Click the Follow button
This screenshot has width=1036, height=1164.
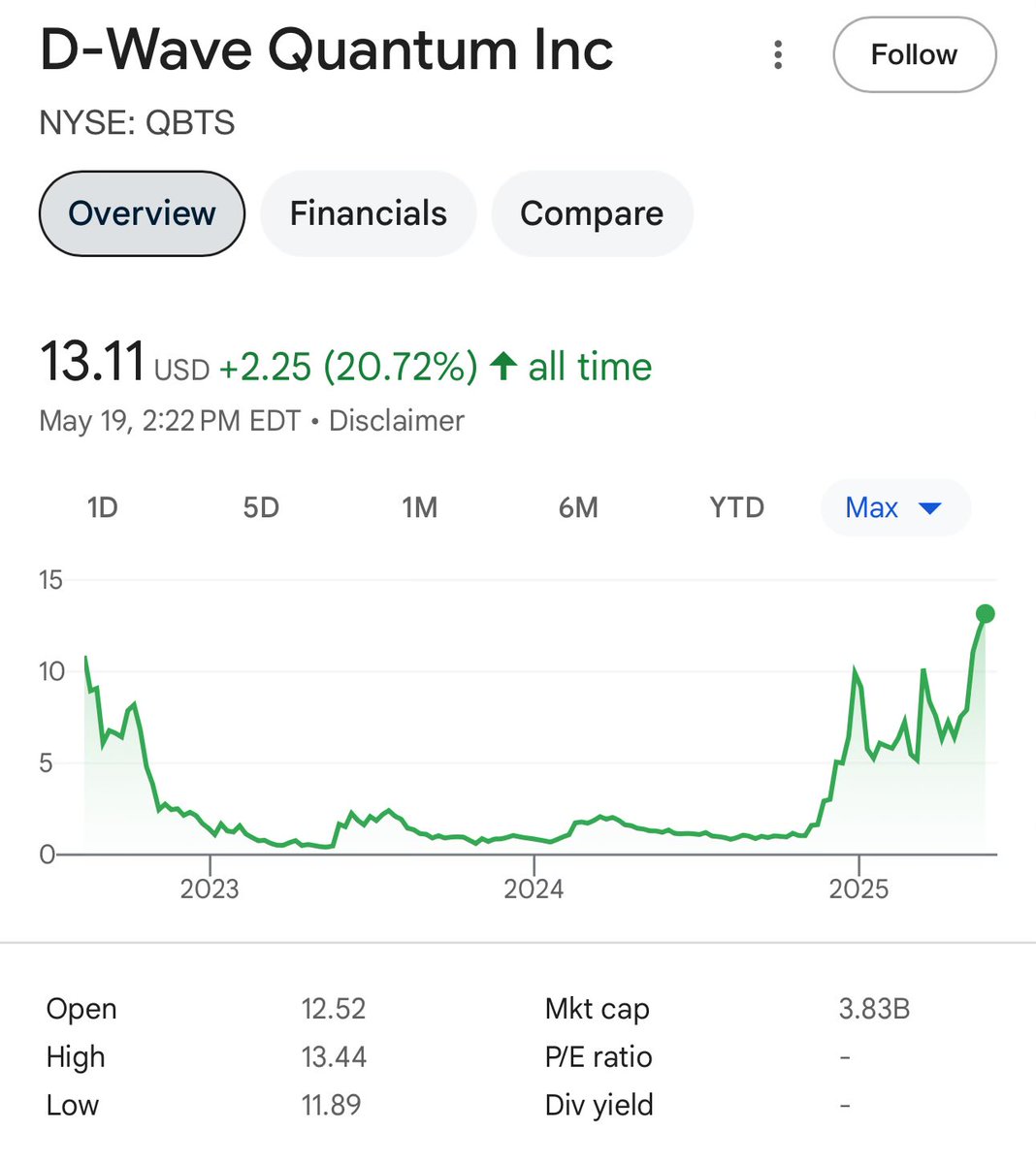click(914, 55)
